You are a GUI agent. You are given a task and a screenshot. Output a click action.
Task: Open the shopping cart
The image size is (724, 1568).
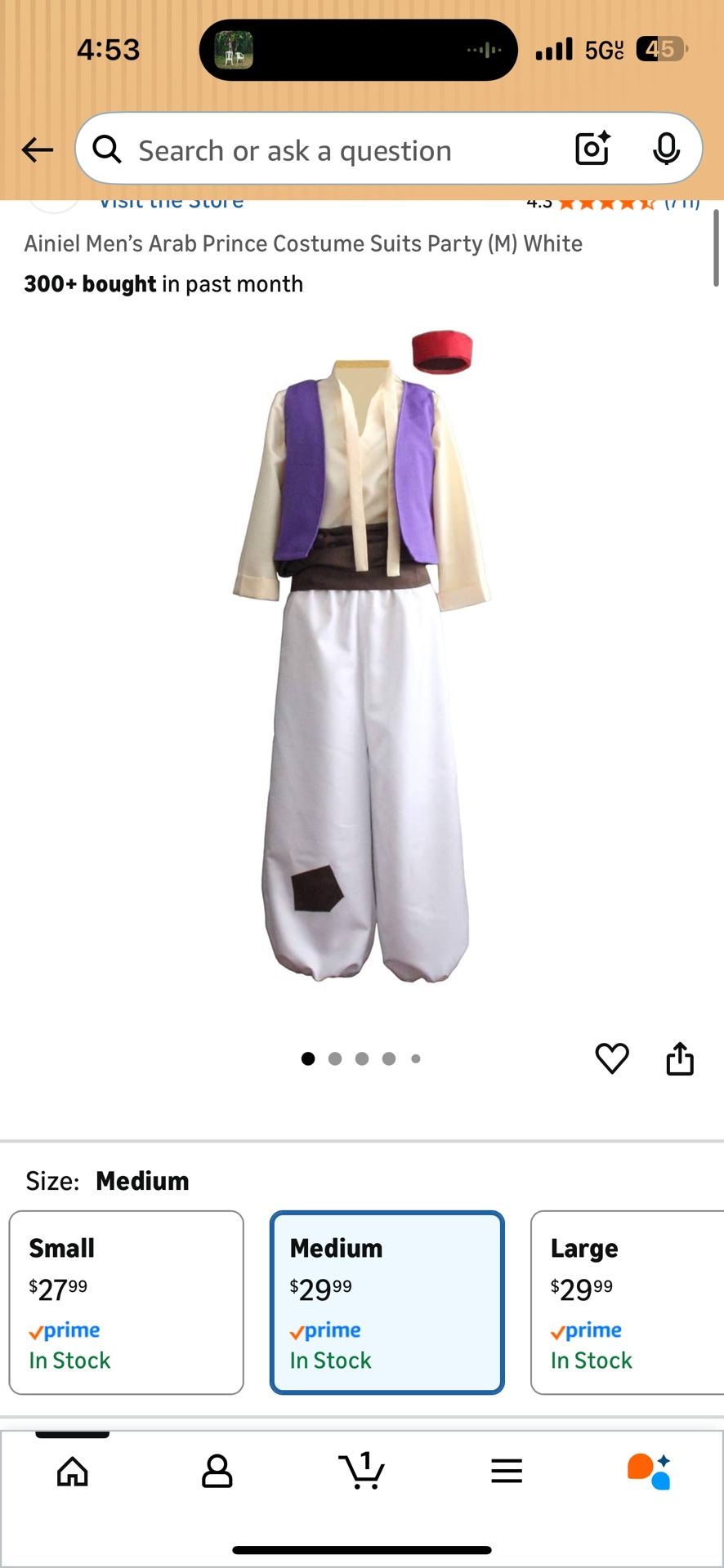[361, 1472]
